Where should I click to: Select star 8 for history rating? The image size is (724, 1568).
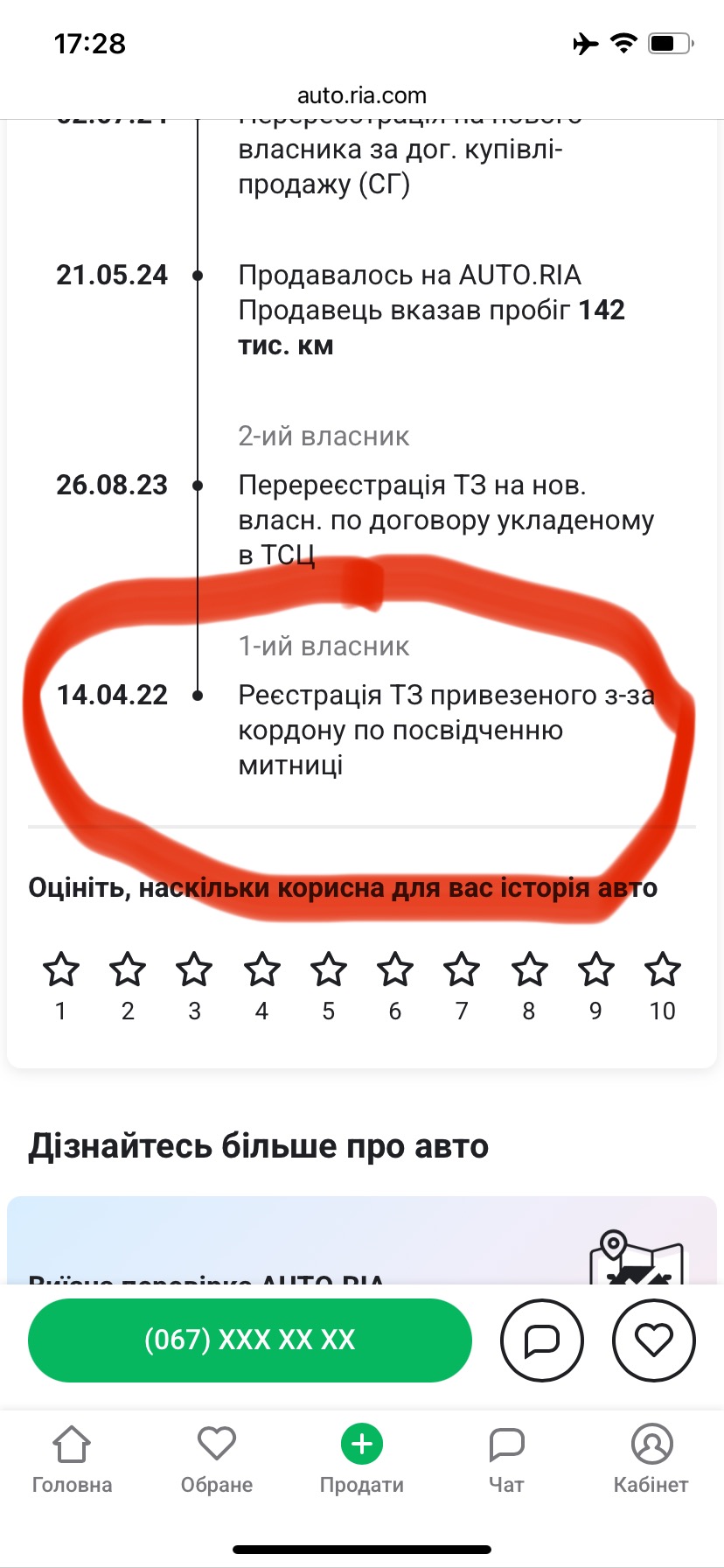click(x=529, y=970)
